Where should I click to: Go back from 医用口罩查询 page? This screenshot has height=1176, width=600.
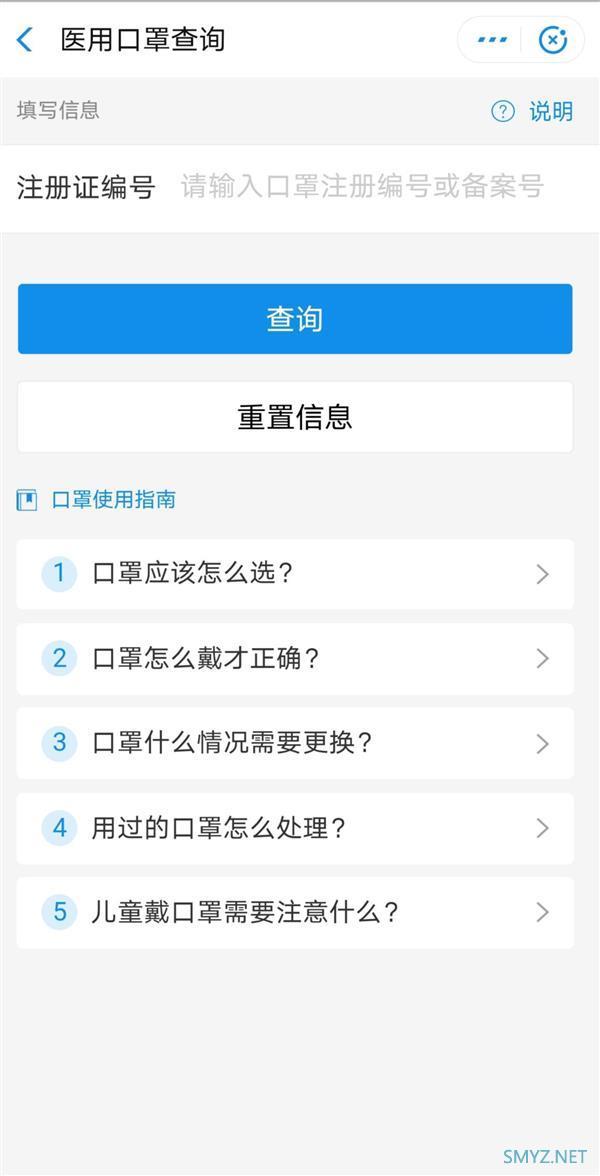[26, 40]
